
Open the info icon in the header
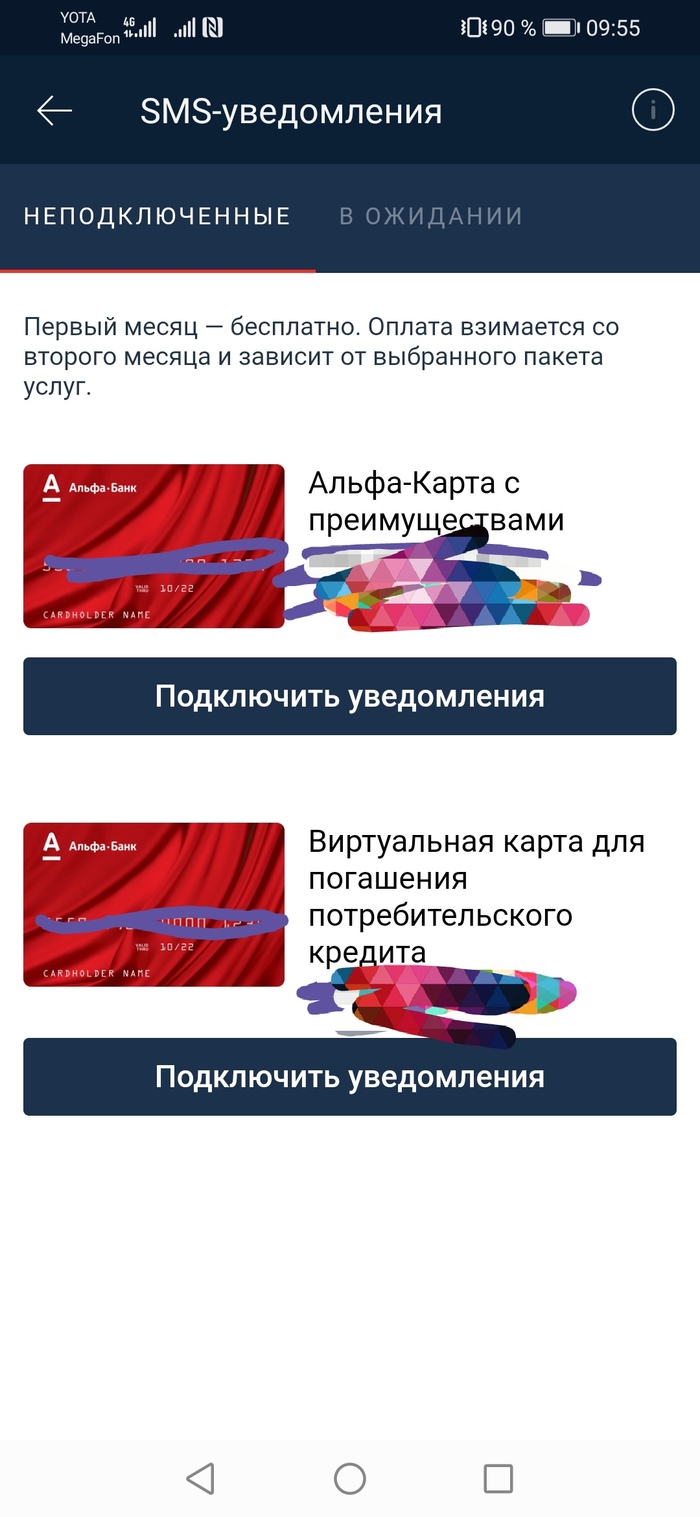pyautogui.click(x=653, y=111)
